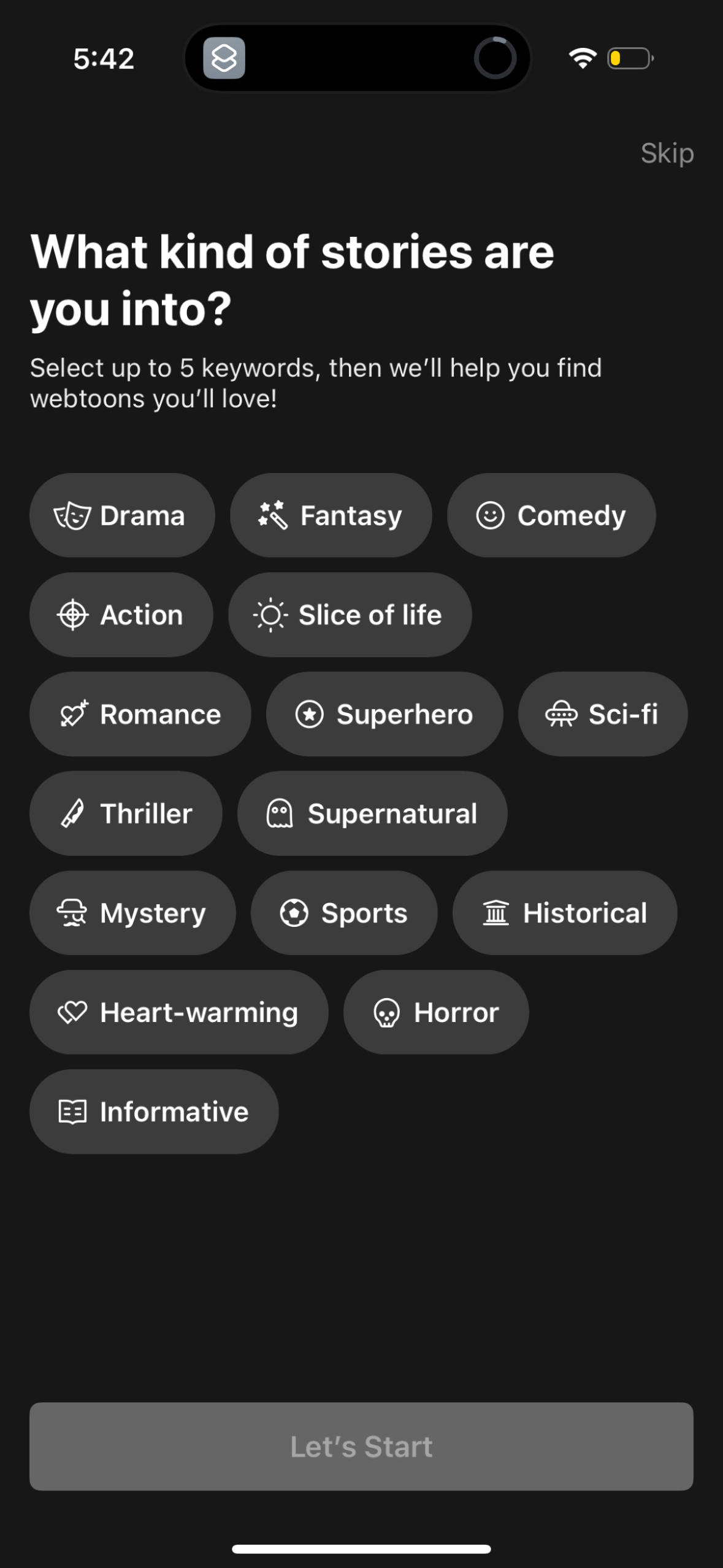Select the Superhero keyword chip
Image resolution: width=723 pixels, height=1568 pixels.
click(x=384, y=713)
